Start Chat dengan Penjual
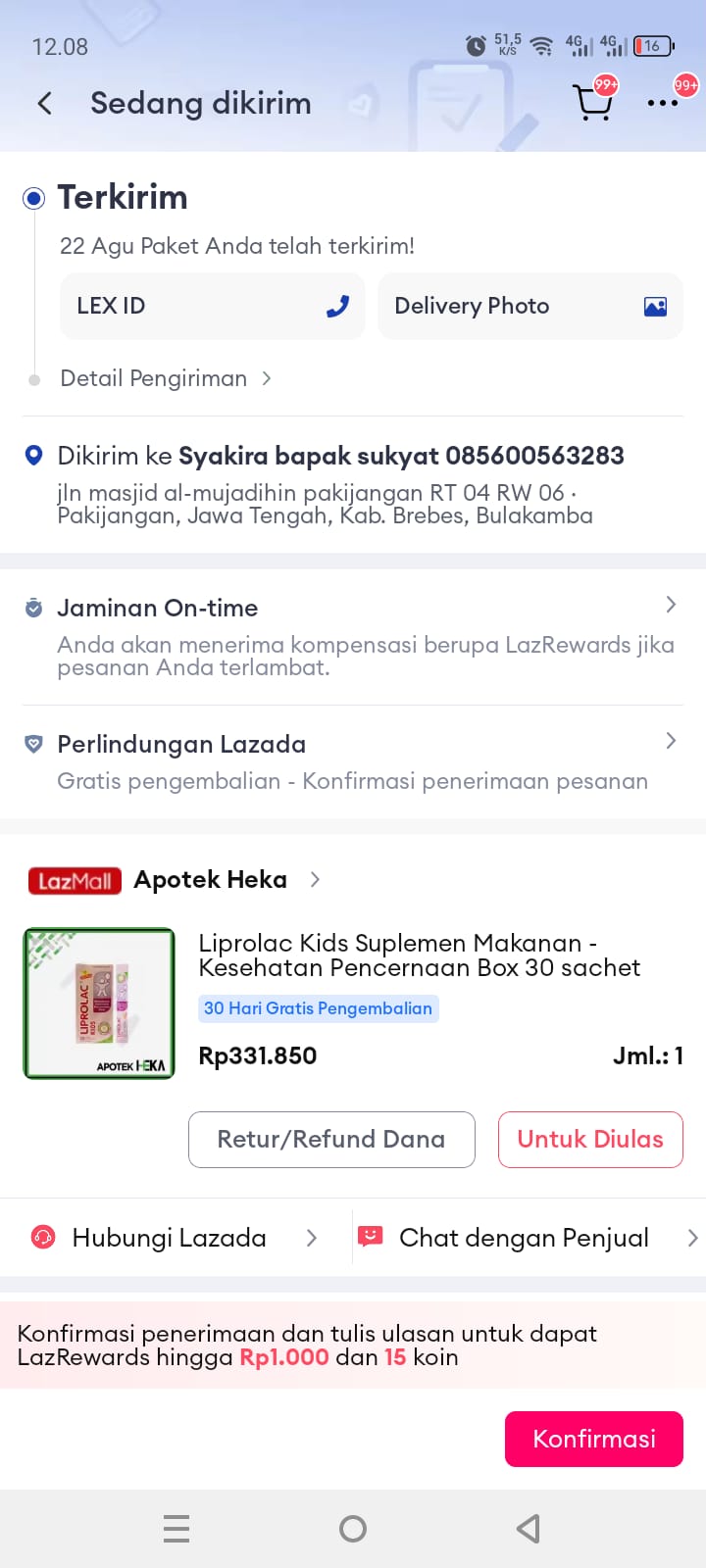This screenshot has height=1568, width=706. [525, 1238]
